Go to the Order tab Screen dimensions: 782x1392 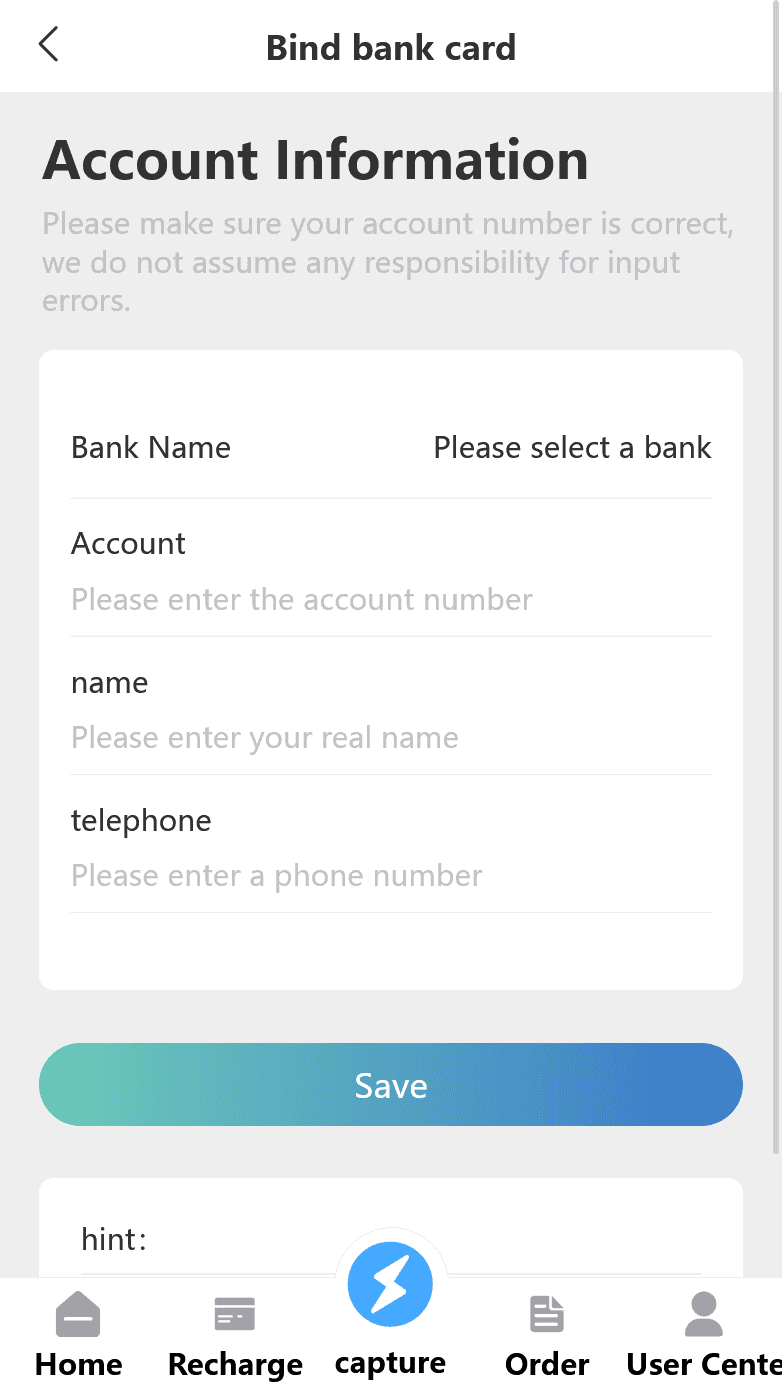pyautogui.click(x=547, y=1335)
